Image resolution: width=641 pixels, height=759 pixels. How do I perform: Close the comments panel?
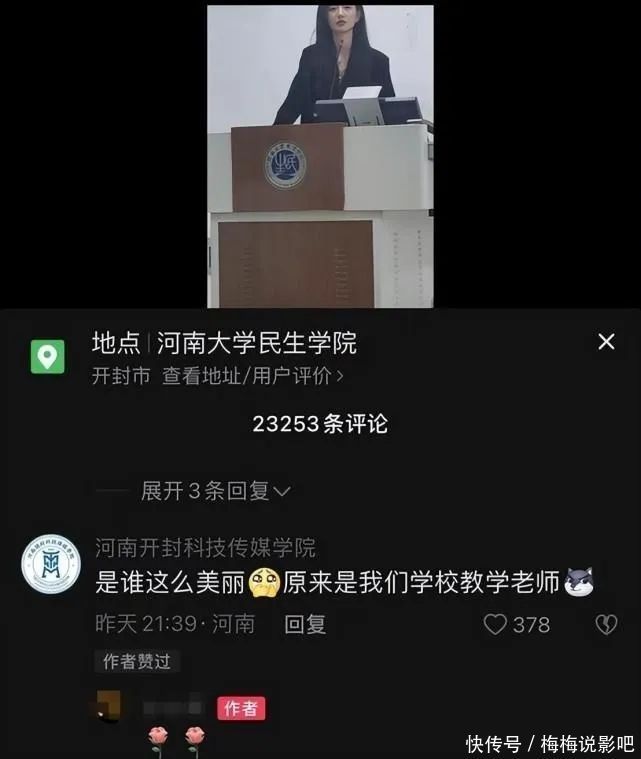point(606,342)
